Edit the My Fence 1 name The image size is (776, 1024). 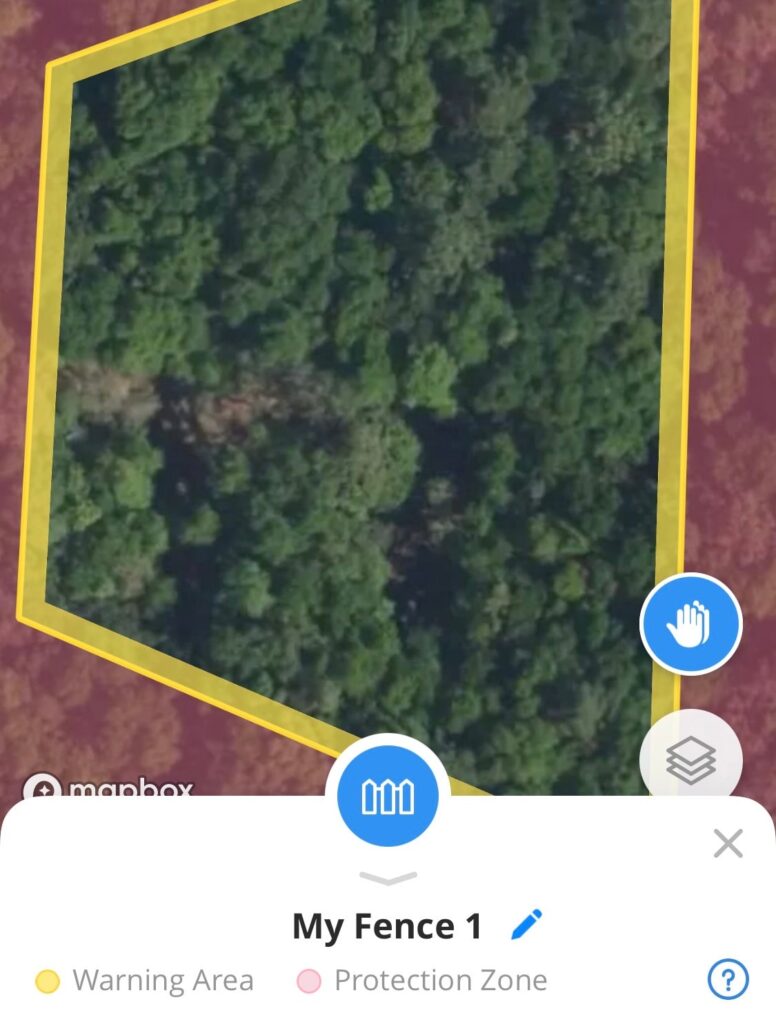526,925
